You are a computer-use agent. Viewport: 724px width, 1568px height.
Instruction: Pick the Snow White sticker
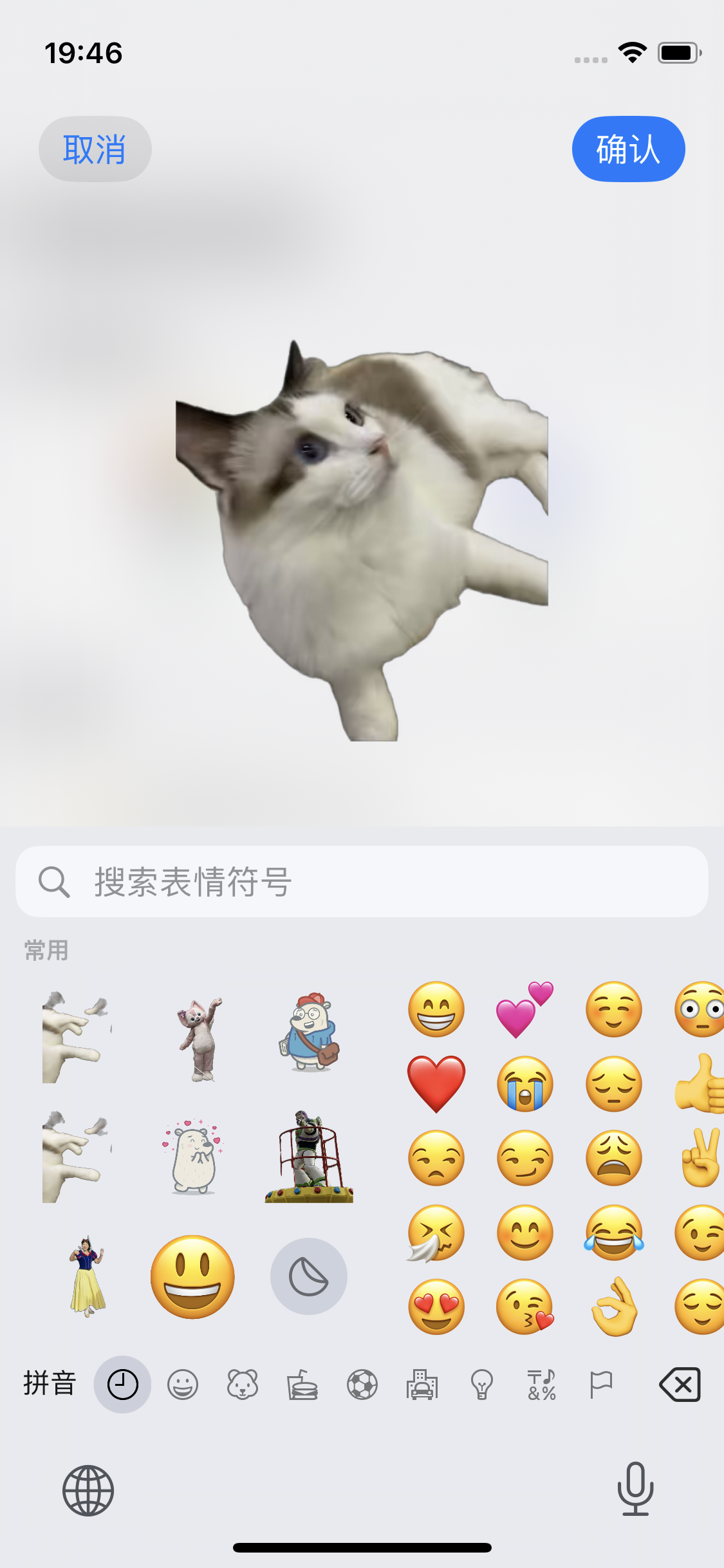click(x=87, y=1276)
